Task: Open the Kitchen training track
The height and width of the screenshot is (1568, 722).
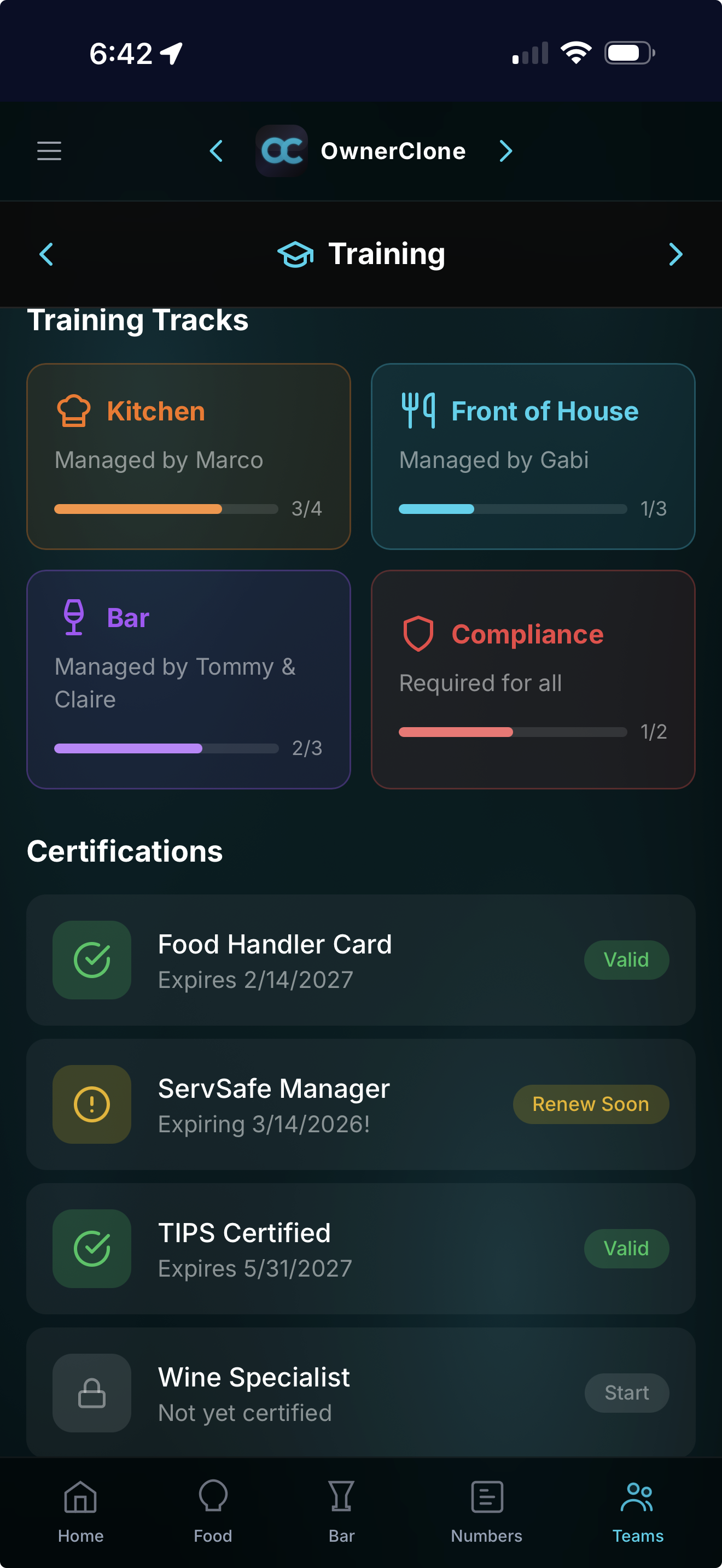Action: pyautogui.click(x=189, y=456)
